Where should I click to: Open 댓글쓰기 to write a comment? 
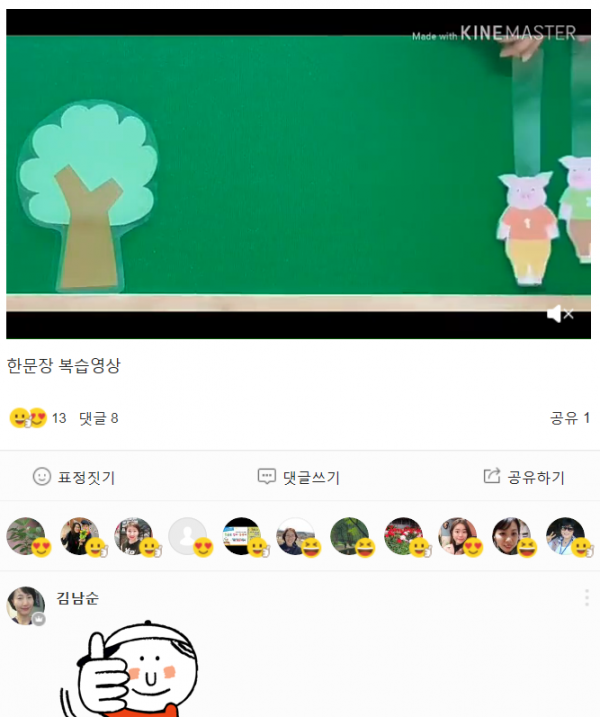298,477
